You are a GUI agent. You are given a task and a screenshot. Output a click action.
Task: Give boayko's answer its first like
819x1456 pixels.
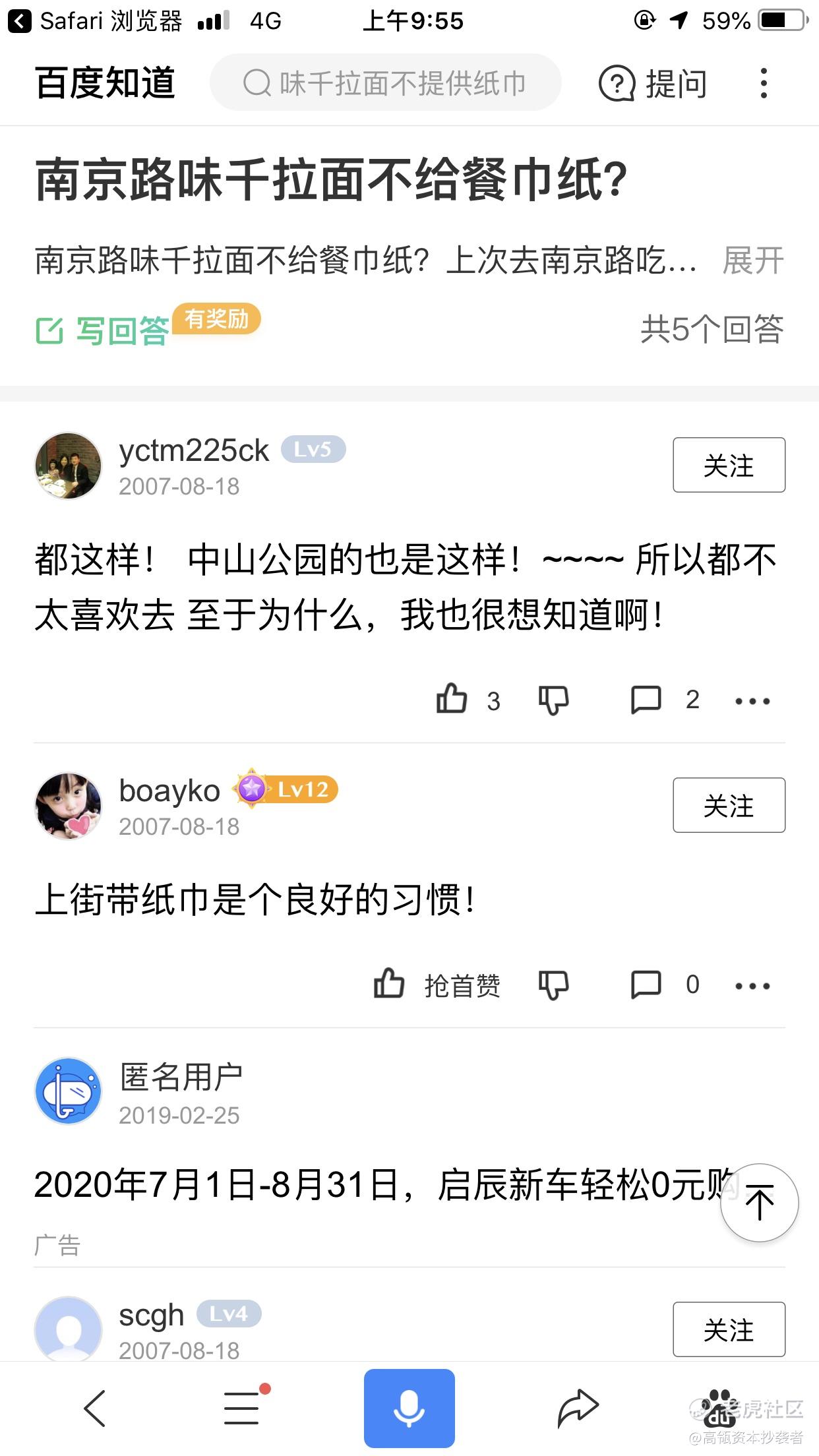(x=390, y=985)
